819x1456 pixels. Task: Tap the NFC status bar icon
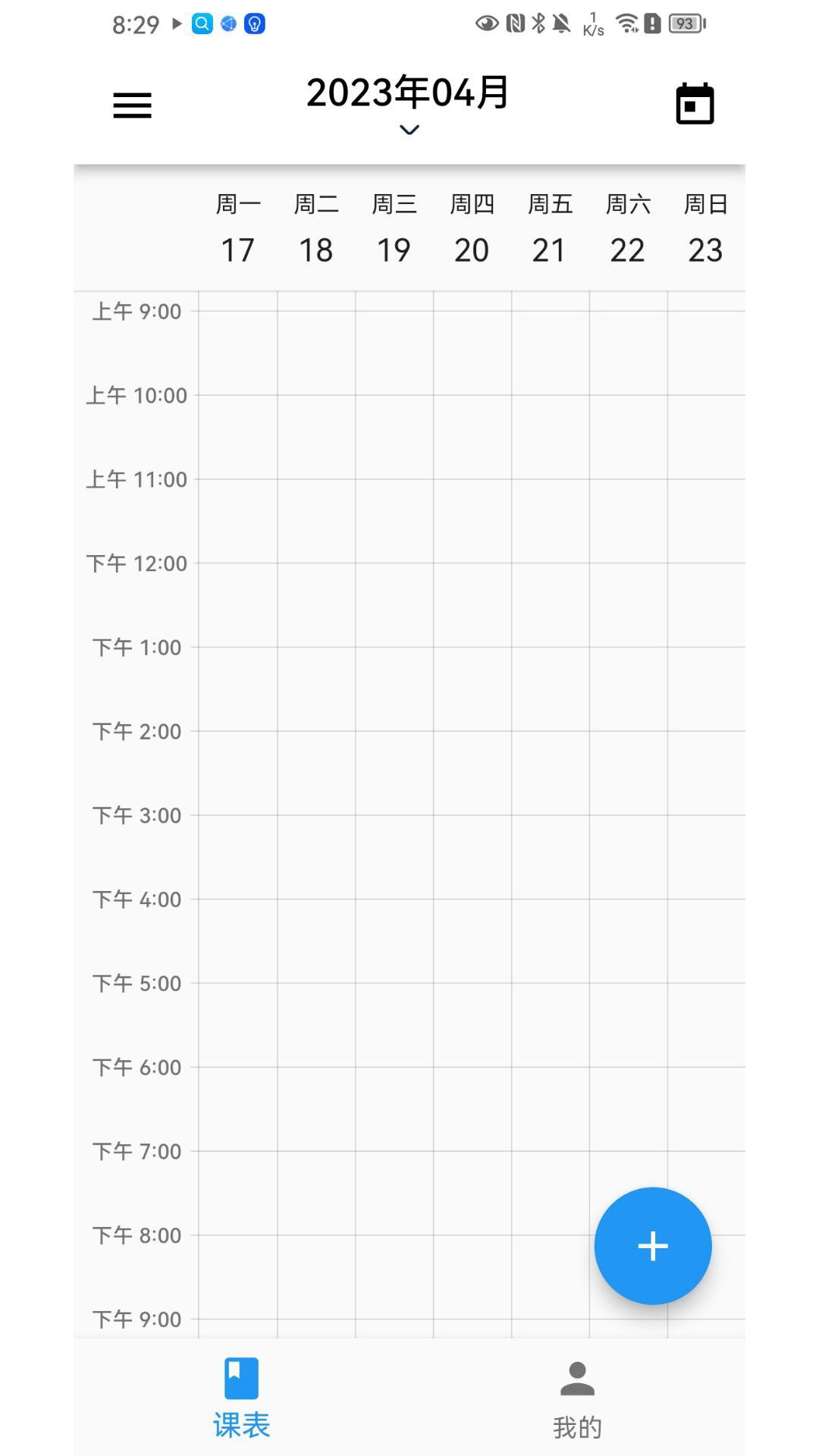pyautogui.click(x=514, y=24)
